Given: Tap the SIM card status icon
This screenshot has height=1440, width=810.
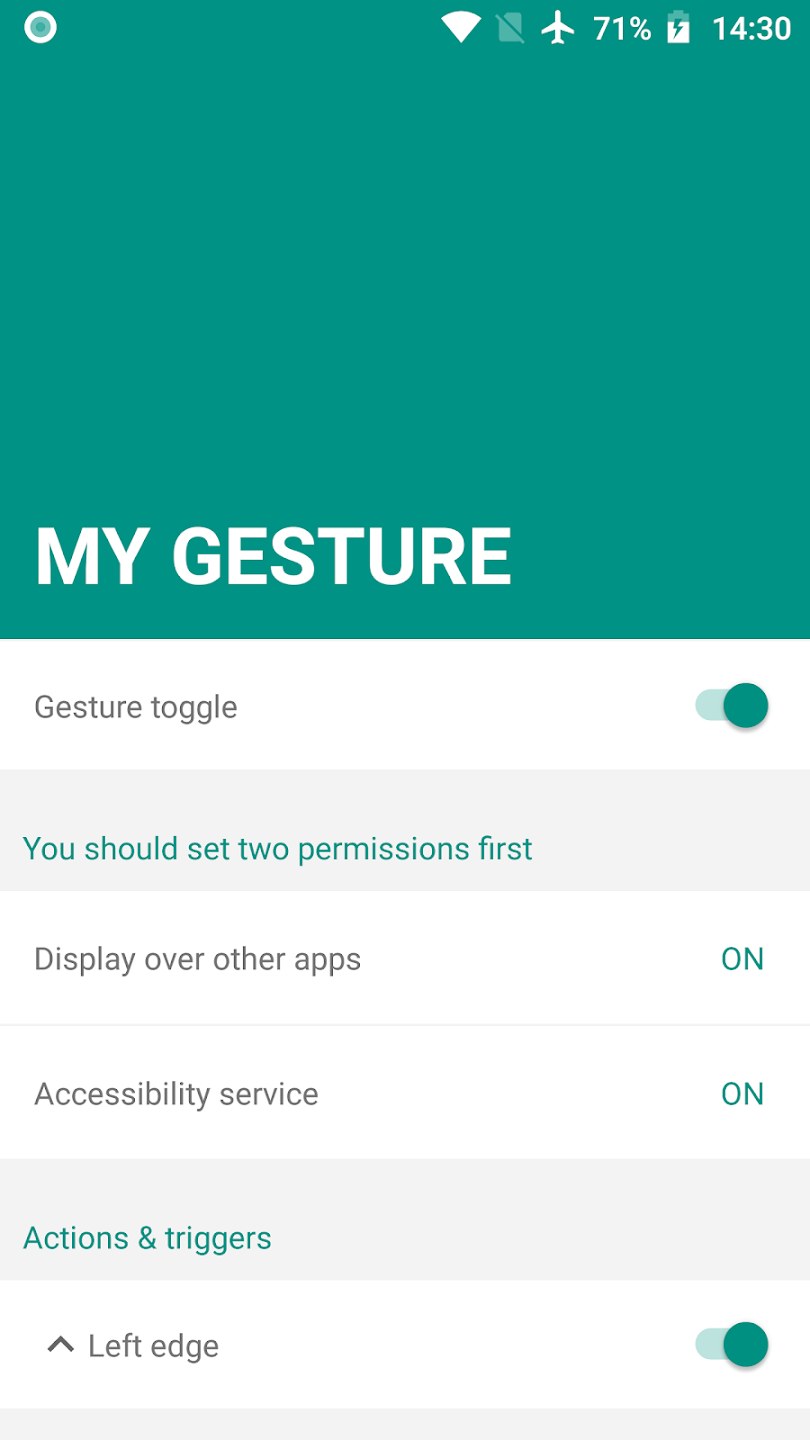Looking at the screenshot, I should [x=508, y=28].
